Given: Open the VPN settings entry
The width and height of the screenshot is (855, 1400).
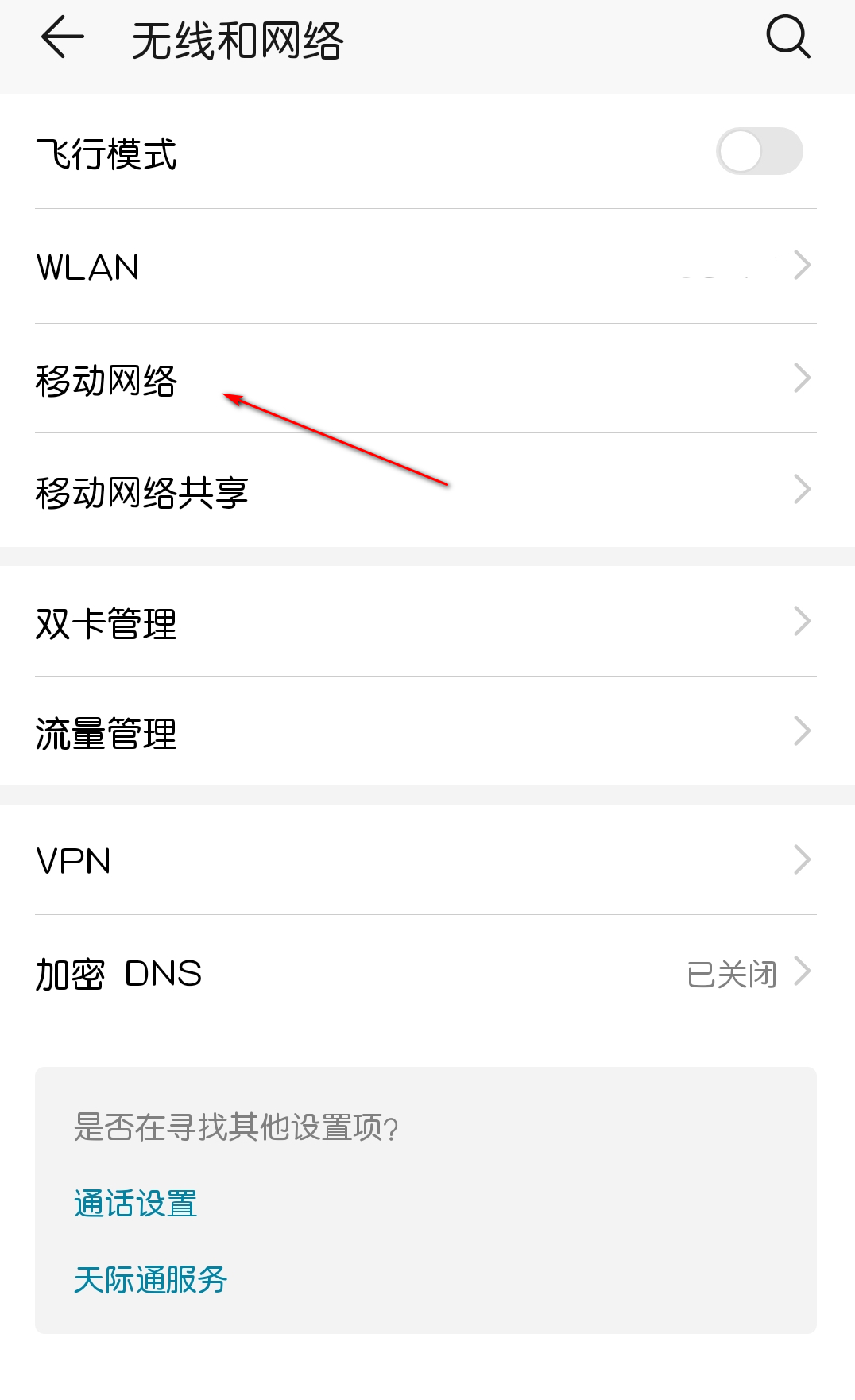Looking at the screenshot, I should pos(318,859).
